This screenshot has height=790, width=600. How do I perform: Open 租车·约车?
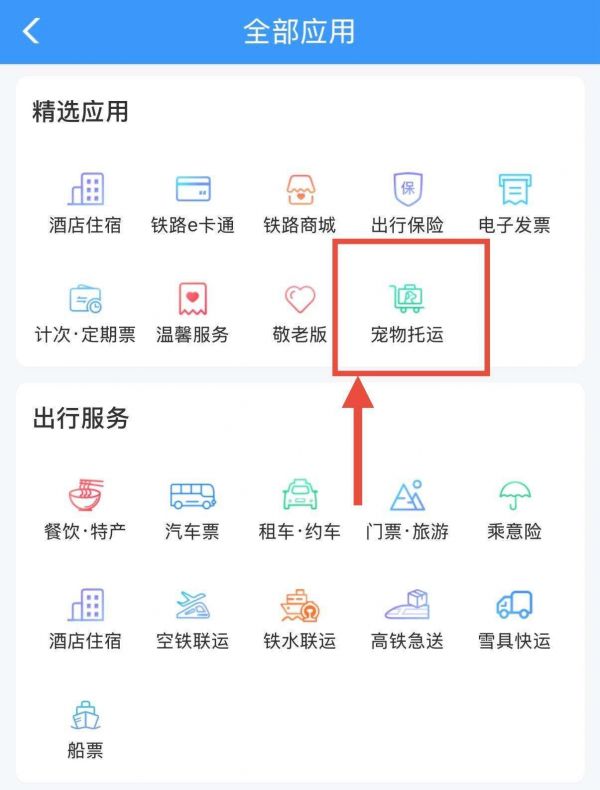click(300, 508)
